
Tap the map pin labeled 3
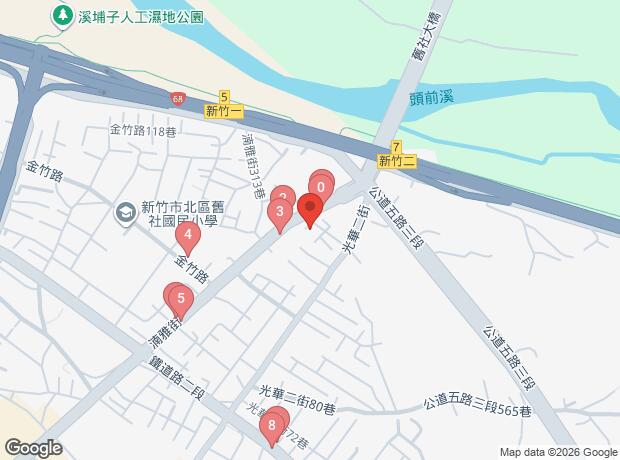pyautogui.click(x=280, y=212)
